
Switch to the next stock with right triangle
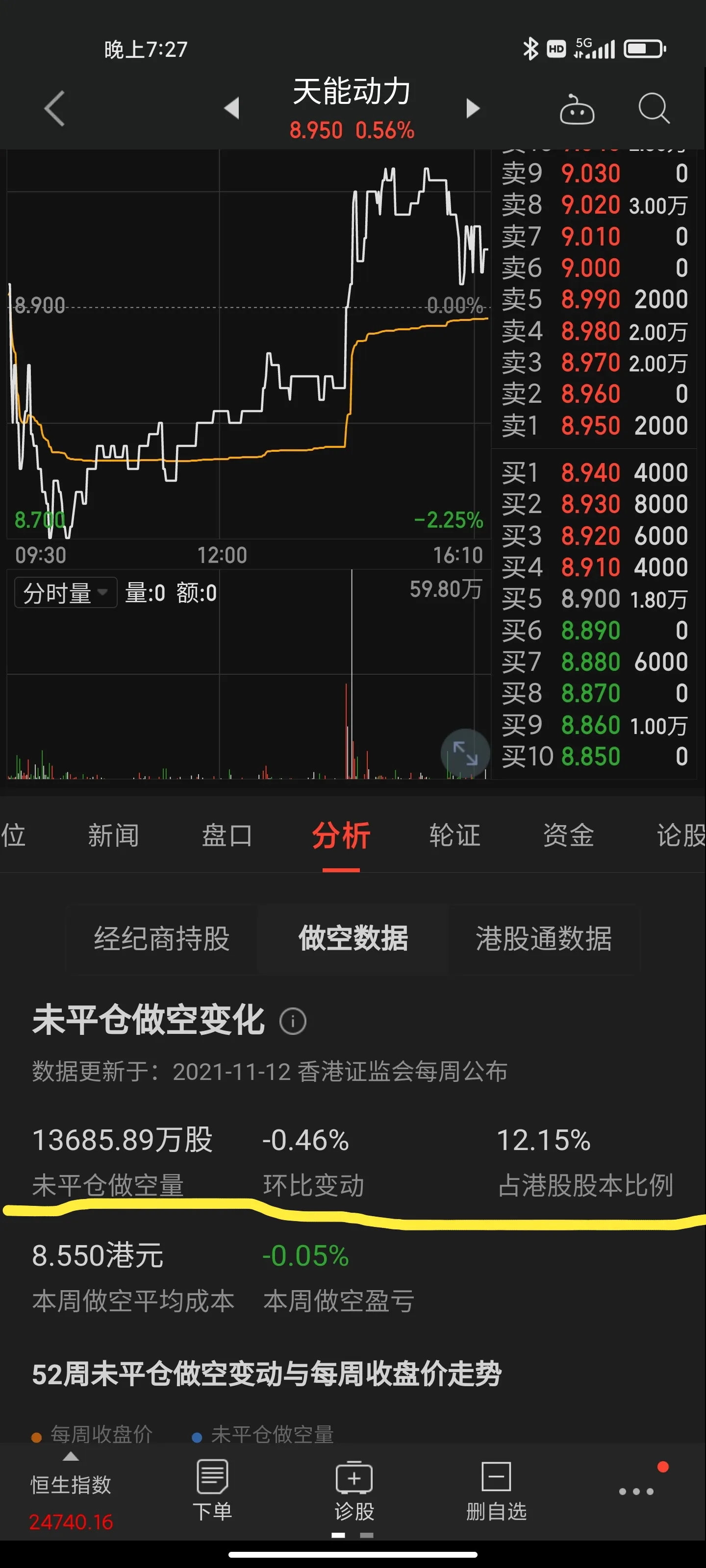473,108
